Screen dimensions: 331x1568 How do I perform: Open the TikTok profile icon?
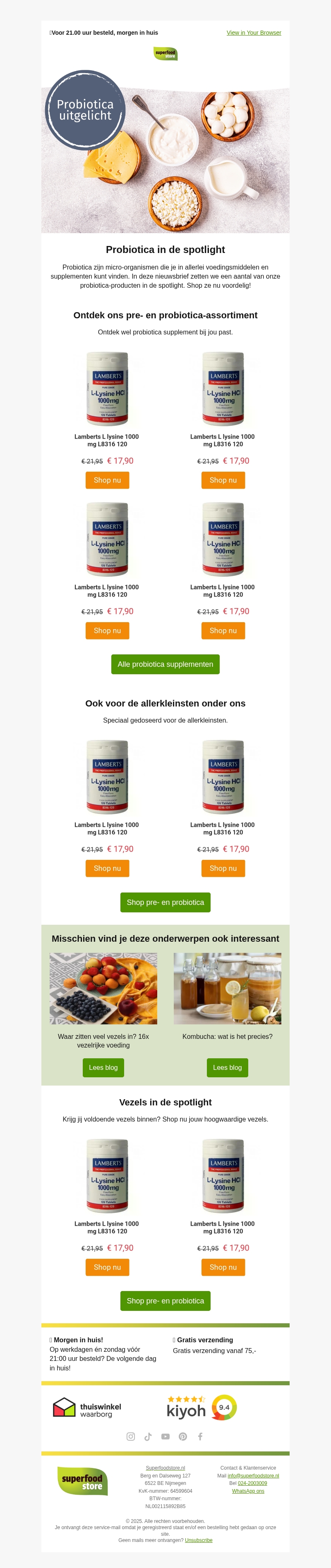point(148,1436)
